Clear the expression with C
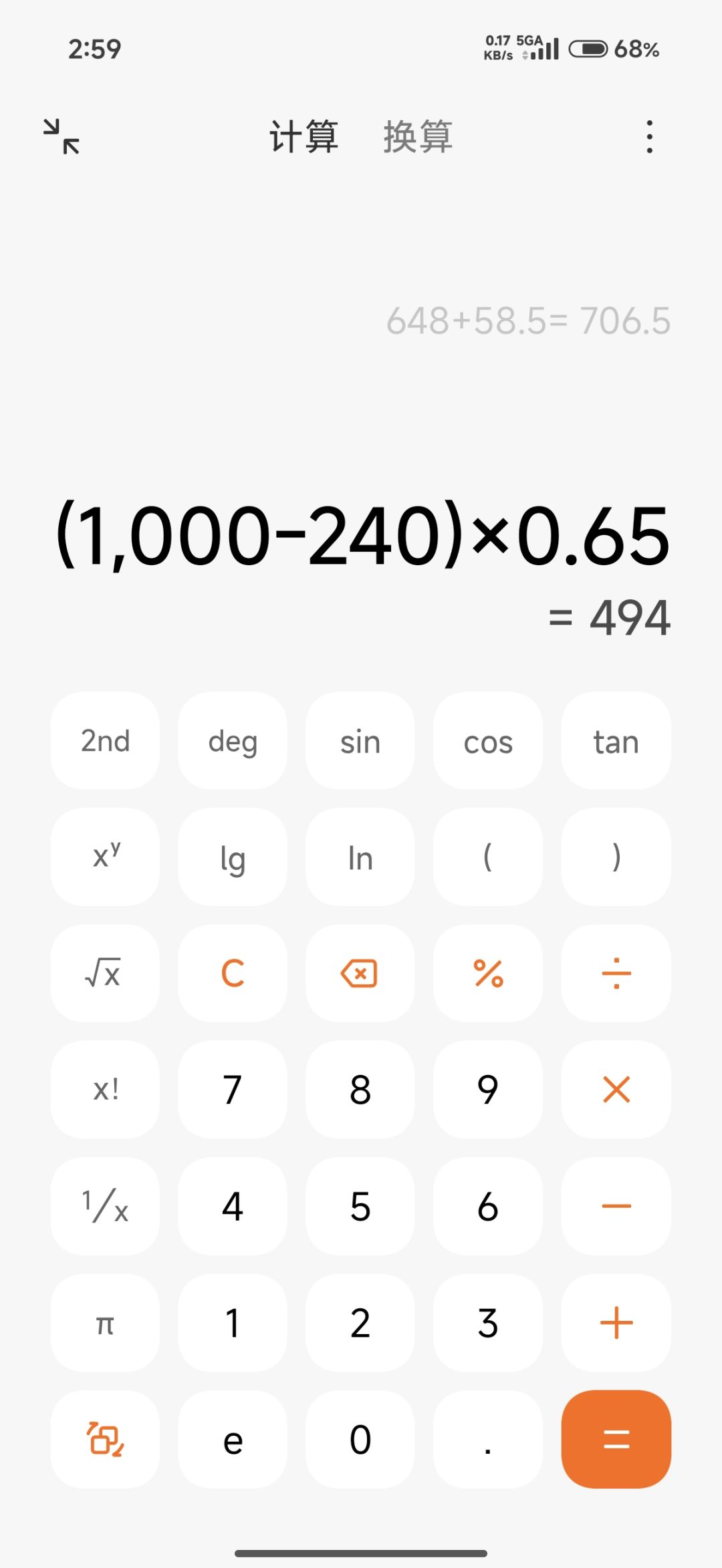 pyautogui.click(x=233, y=973)
